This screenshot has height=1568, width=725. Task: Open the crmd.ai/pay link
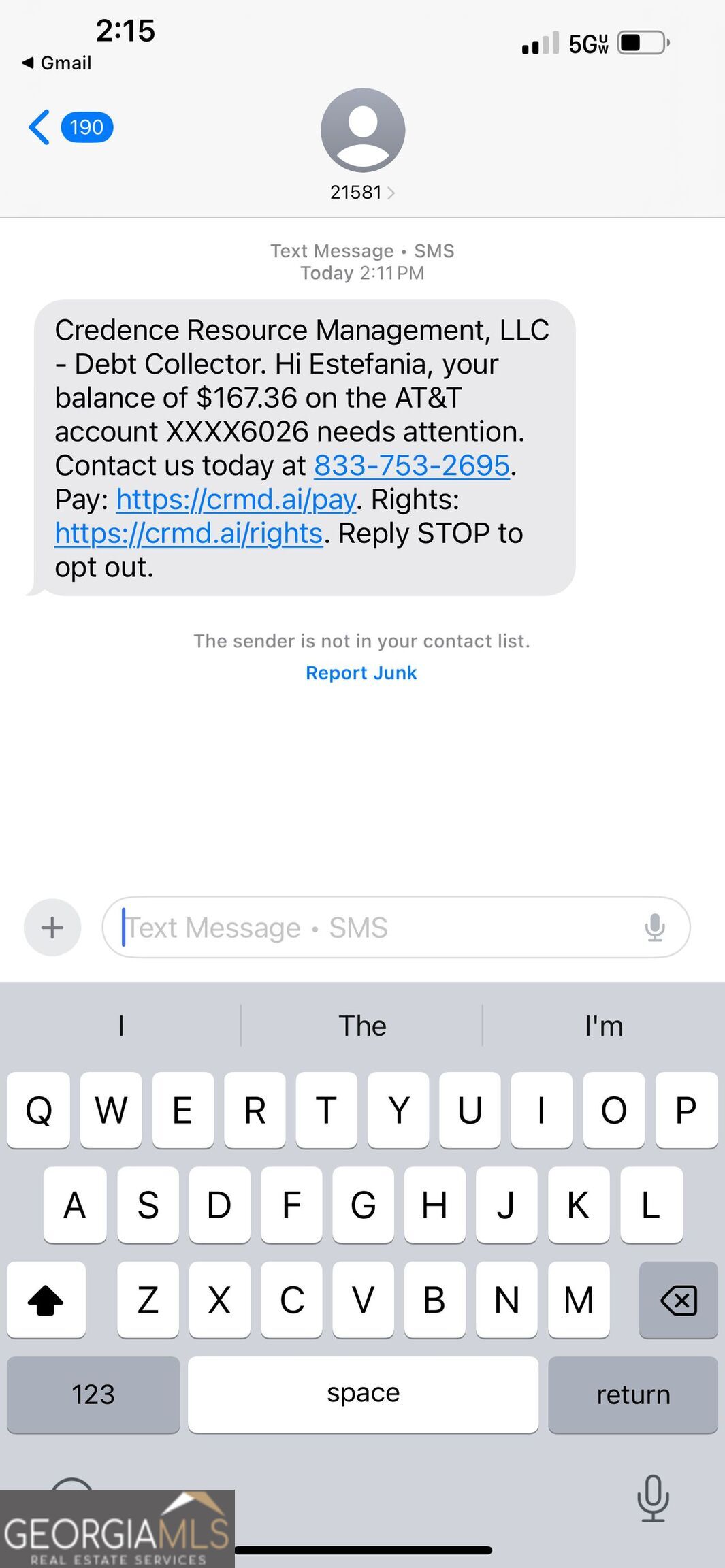(236, 500)
